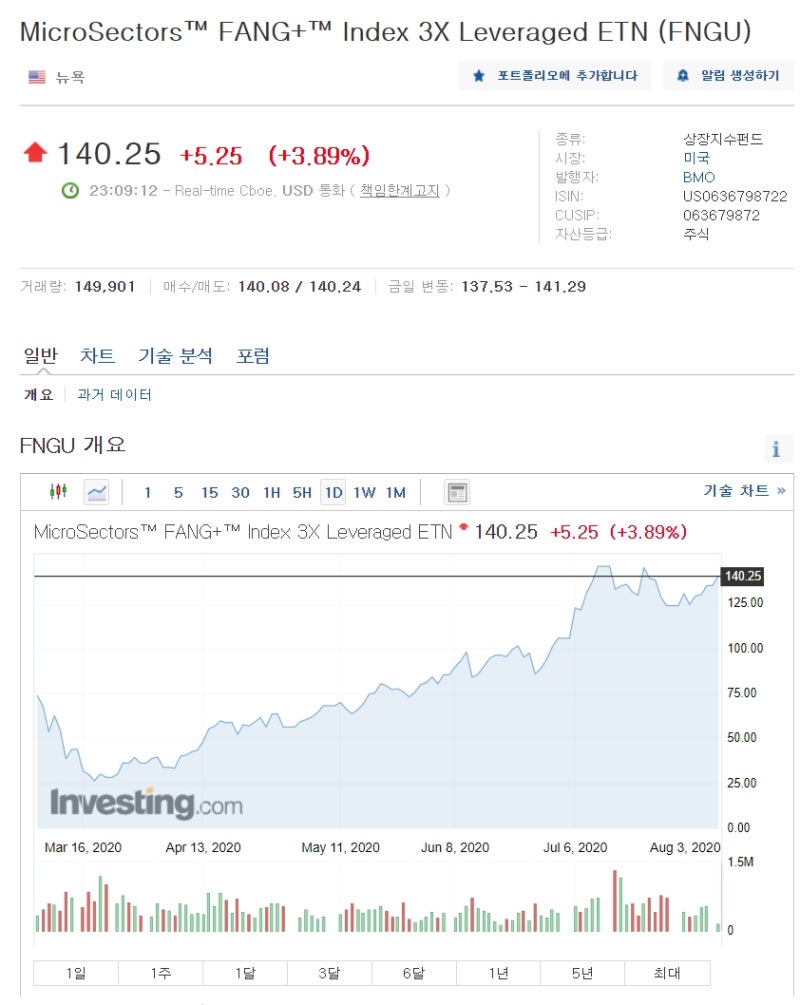This screenshot has height=1005, width=800.
Task: Select the 30 minute timeframe option
Action: point(239,491)
